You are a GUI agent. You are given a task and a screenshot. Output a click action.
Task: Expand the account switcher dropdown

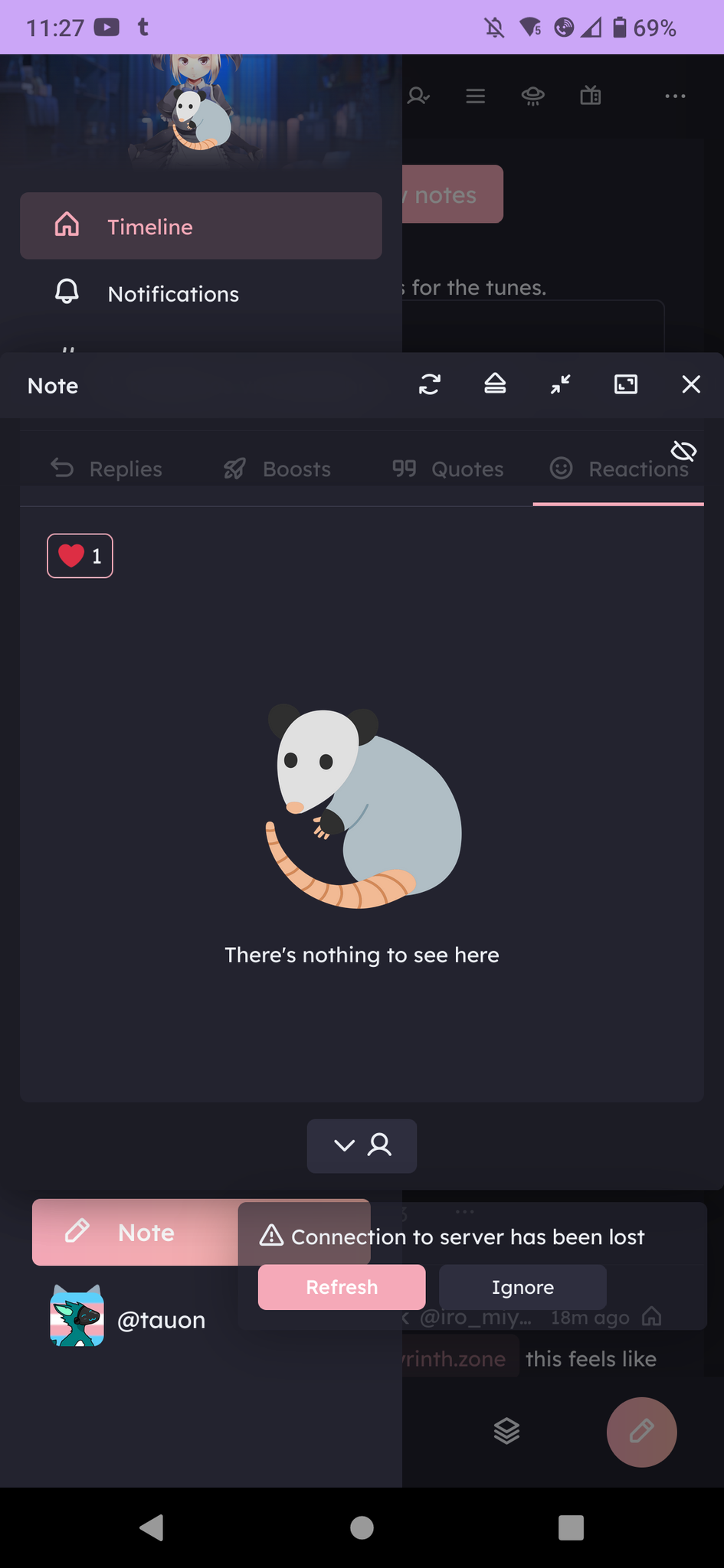click(362, 1145)
